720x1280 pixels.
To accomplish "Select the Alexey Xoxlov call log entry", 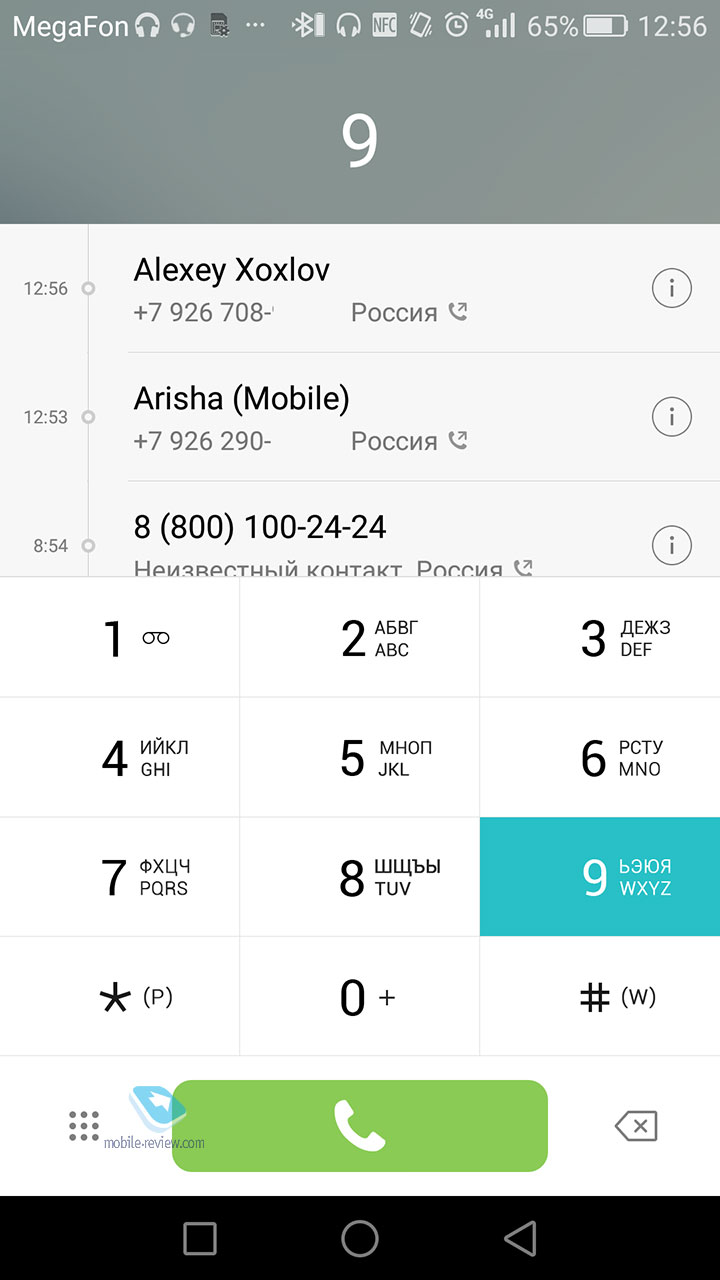I will (380, 289).
